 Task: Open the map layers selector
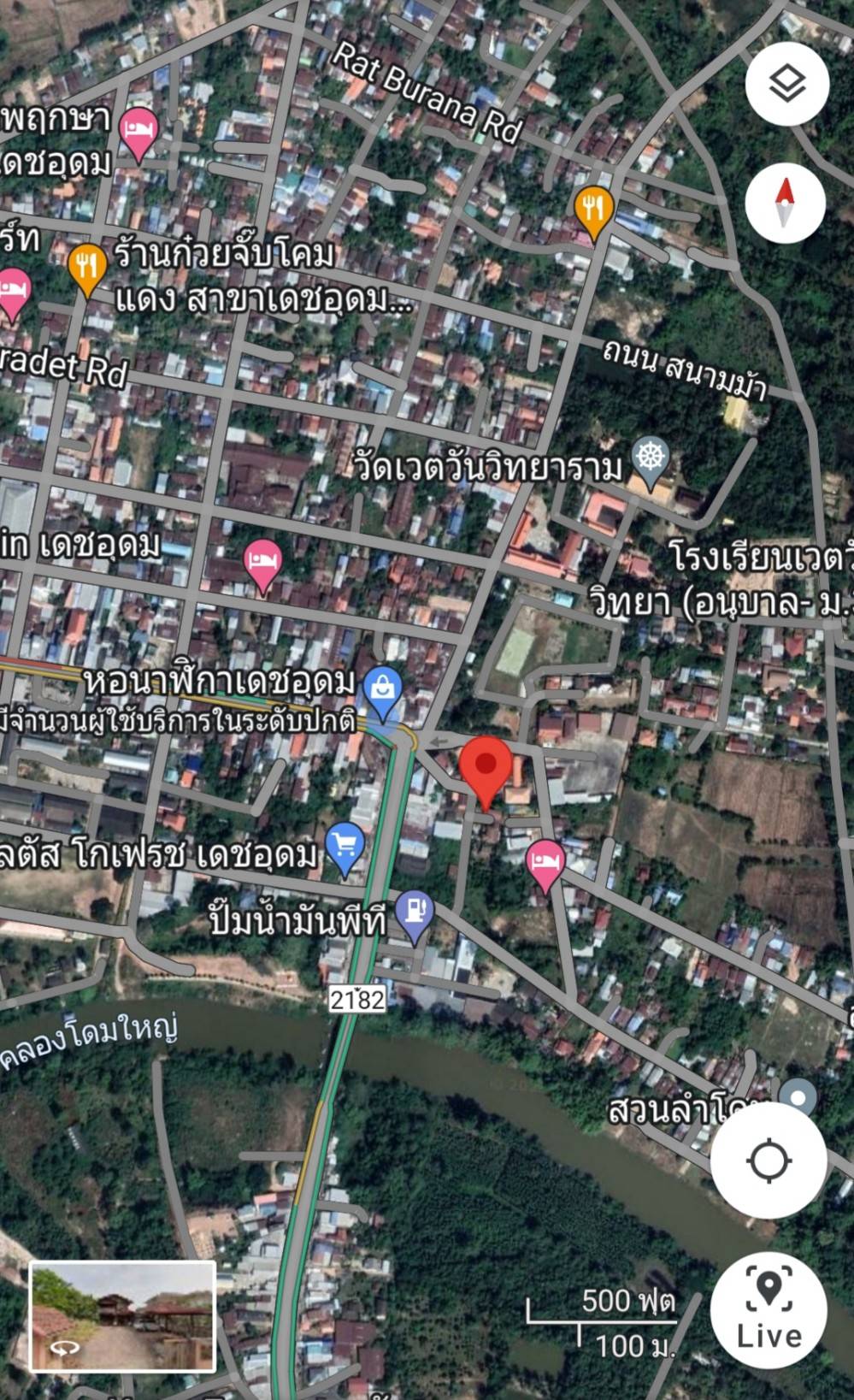(786, 84)
